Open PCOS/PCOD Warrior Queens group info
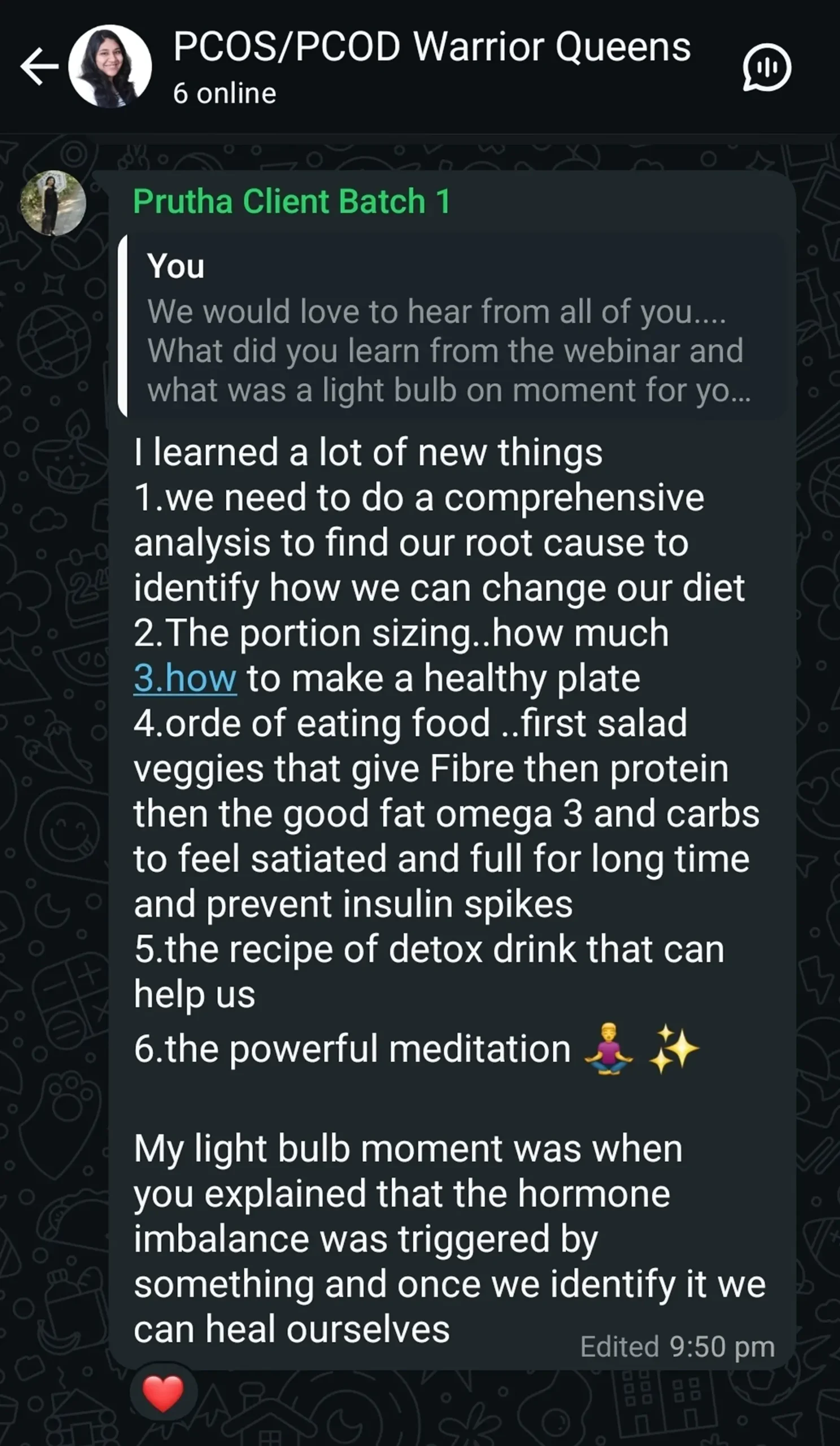The width and height of the screenshot is (840, 1446). (432, 64)
